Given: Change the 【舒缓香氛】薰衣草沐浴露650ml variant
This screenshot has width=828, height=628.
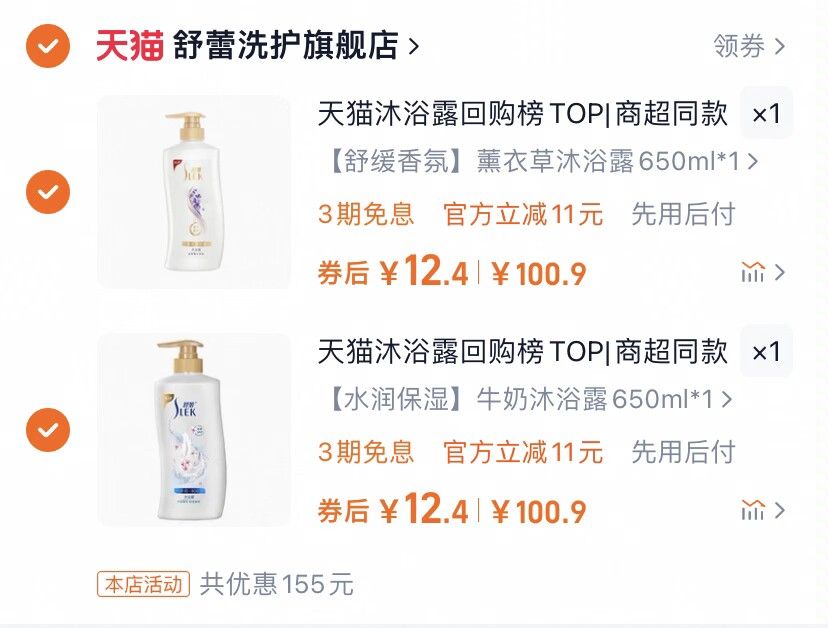Looking at the screenshot, I should point(537,161).
